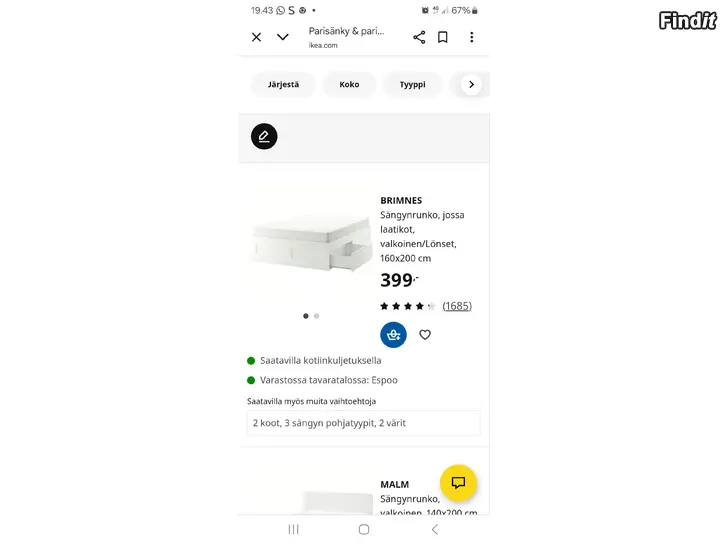Add BRIMNES to favorites with the heart
728x546 pixels.
pyautogui.click(x=425, y=335)
